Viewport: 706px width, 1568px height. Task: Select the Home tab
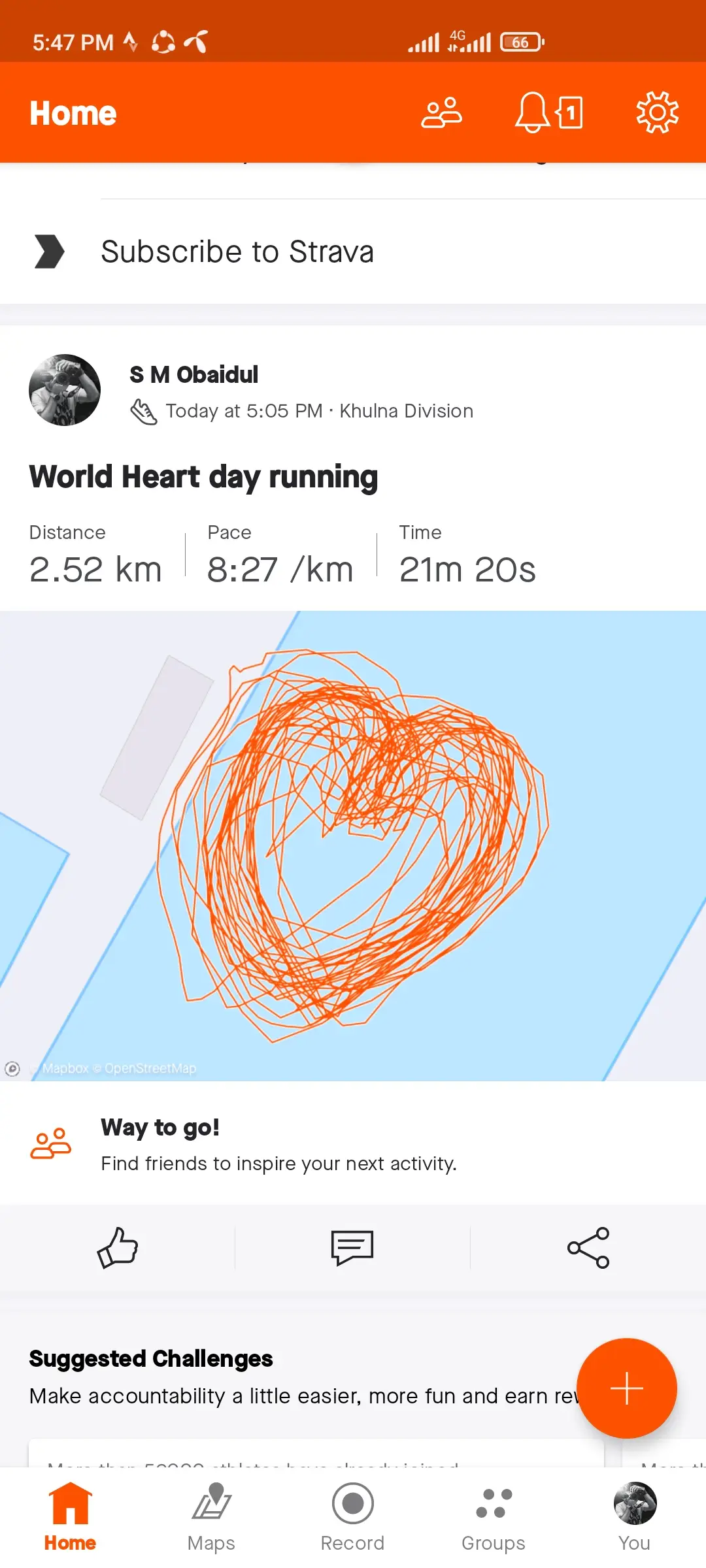70,1517
